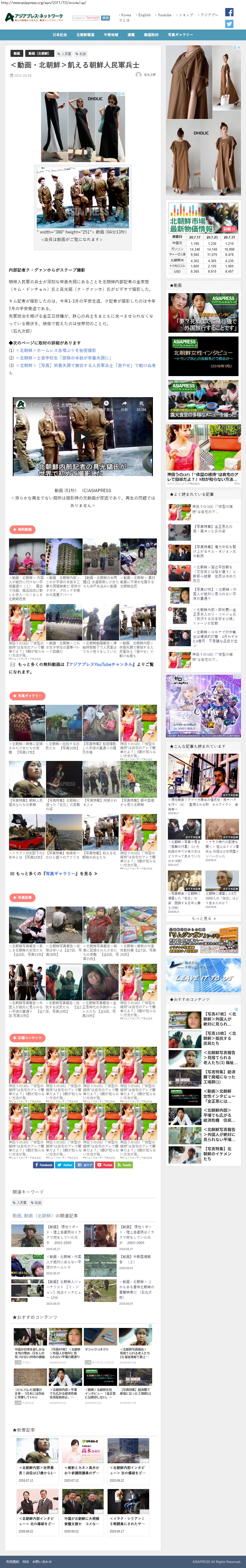Save the article to Pocket
Screen dimensions: 246x1568
point(105,1164)
